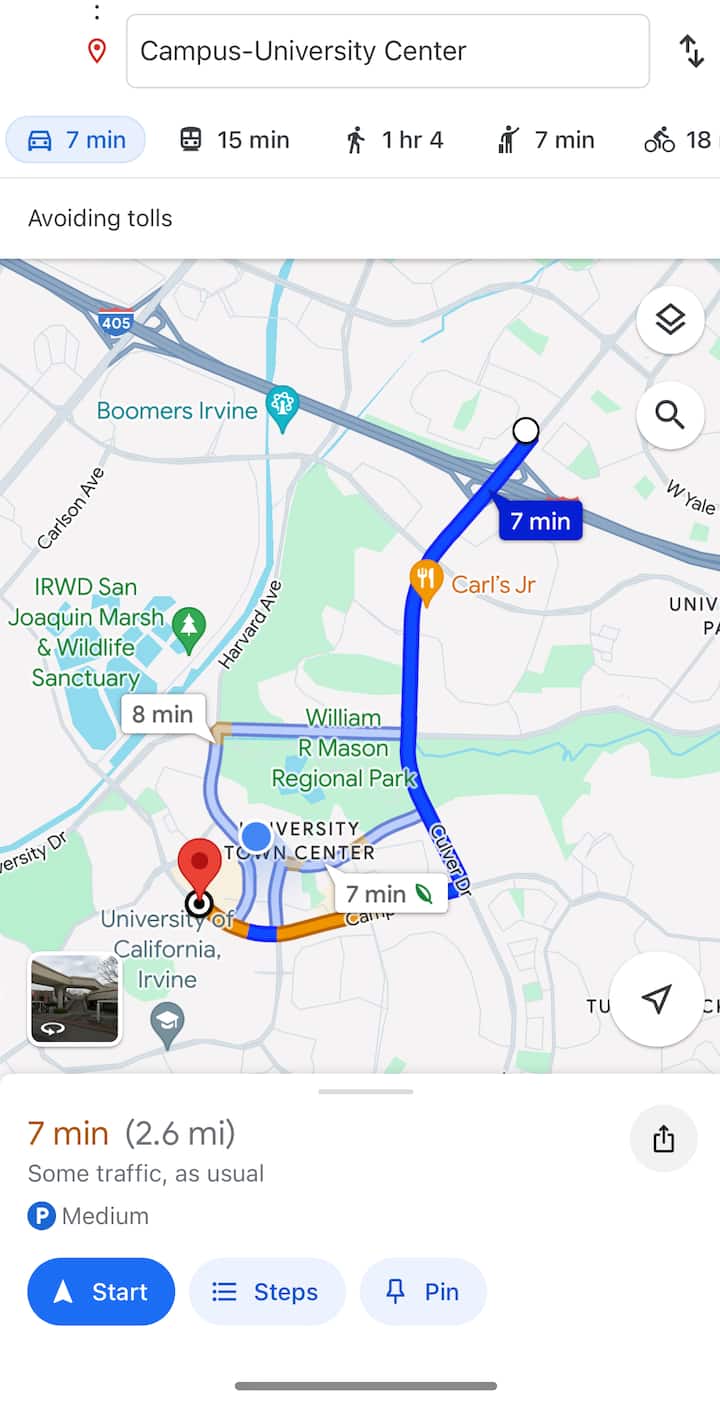Open the Boomers Irvine map marker

coord(283,407)
